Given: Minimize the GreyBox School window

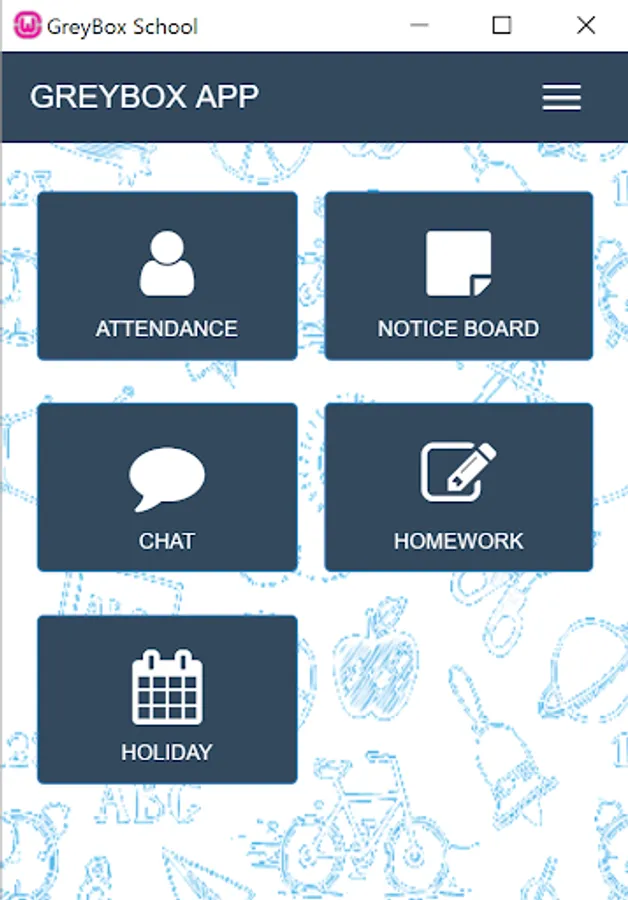Looking at the screenshot, I should coord(419,26).
